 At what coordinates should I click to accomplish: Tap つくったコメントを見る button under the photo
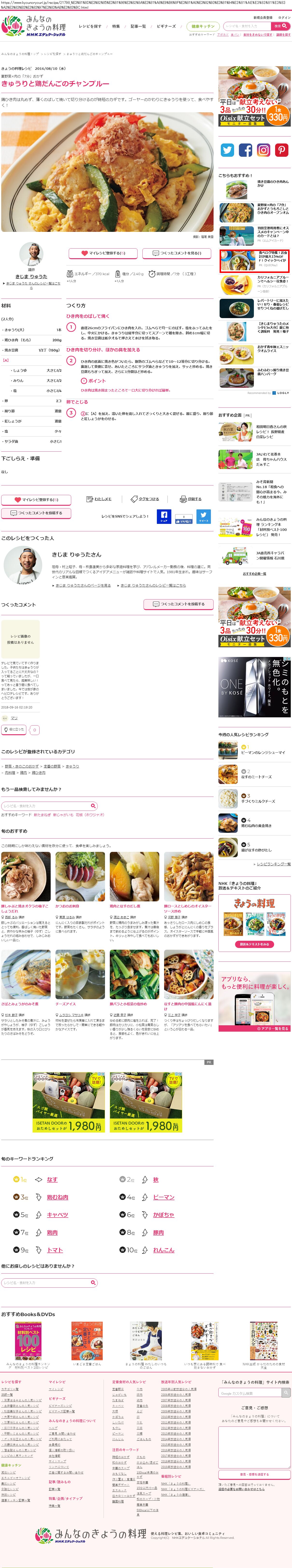pyautogui.click(x=176, y=253)
